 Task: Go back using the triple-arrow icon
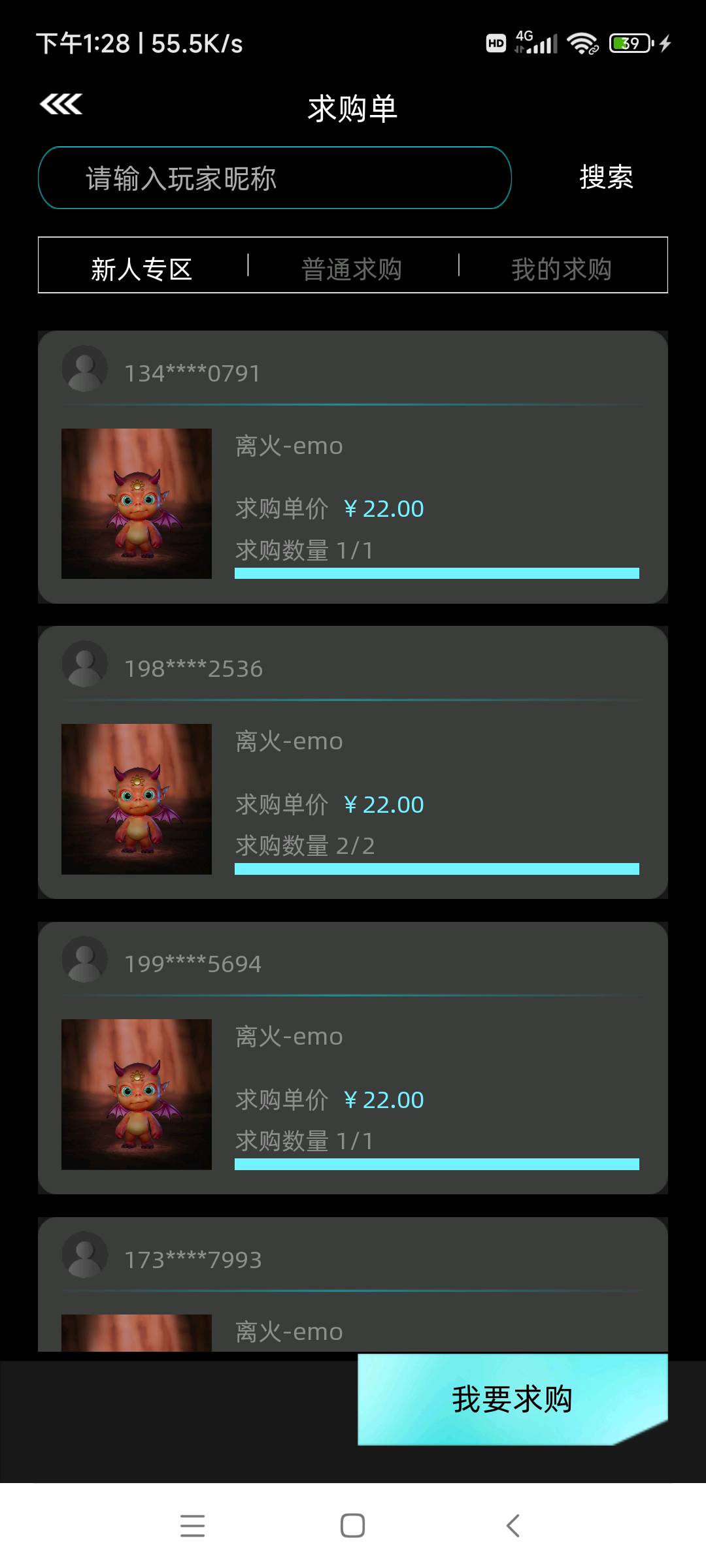coord(61,105)
